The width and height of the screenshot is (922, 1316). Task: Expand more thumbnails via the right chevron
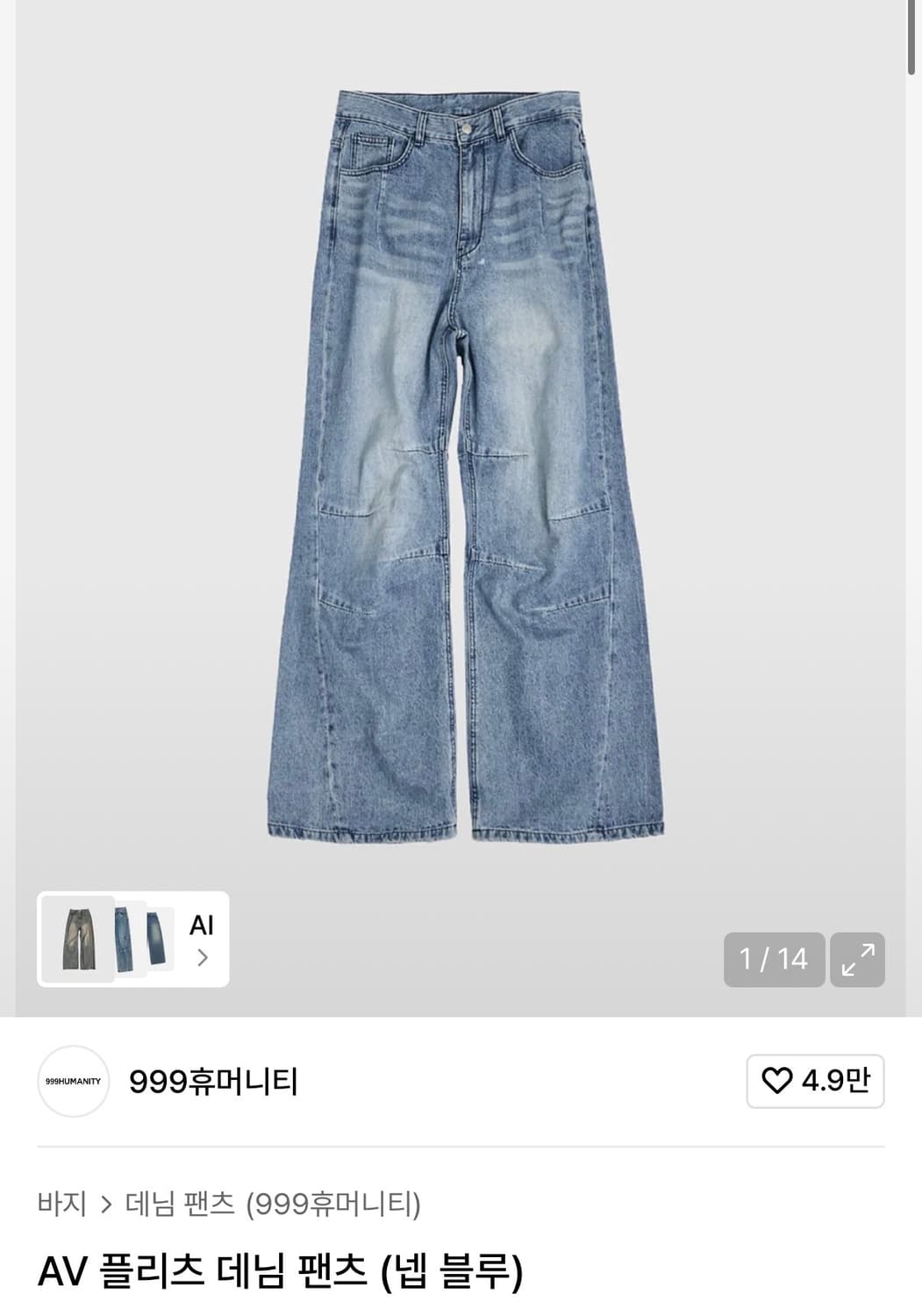click(x=204, y=956)
